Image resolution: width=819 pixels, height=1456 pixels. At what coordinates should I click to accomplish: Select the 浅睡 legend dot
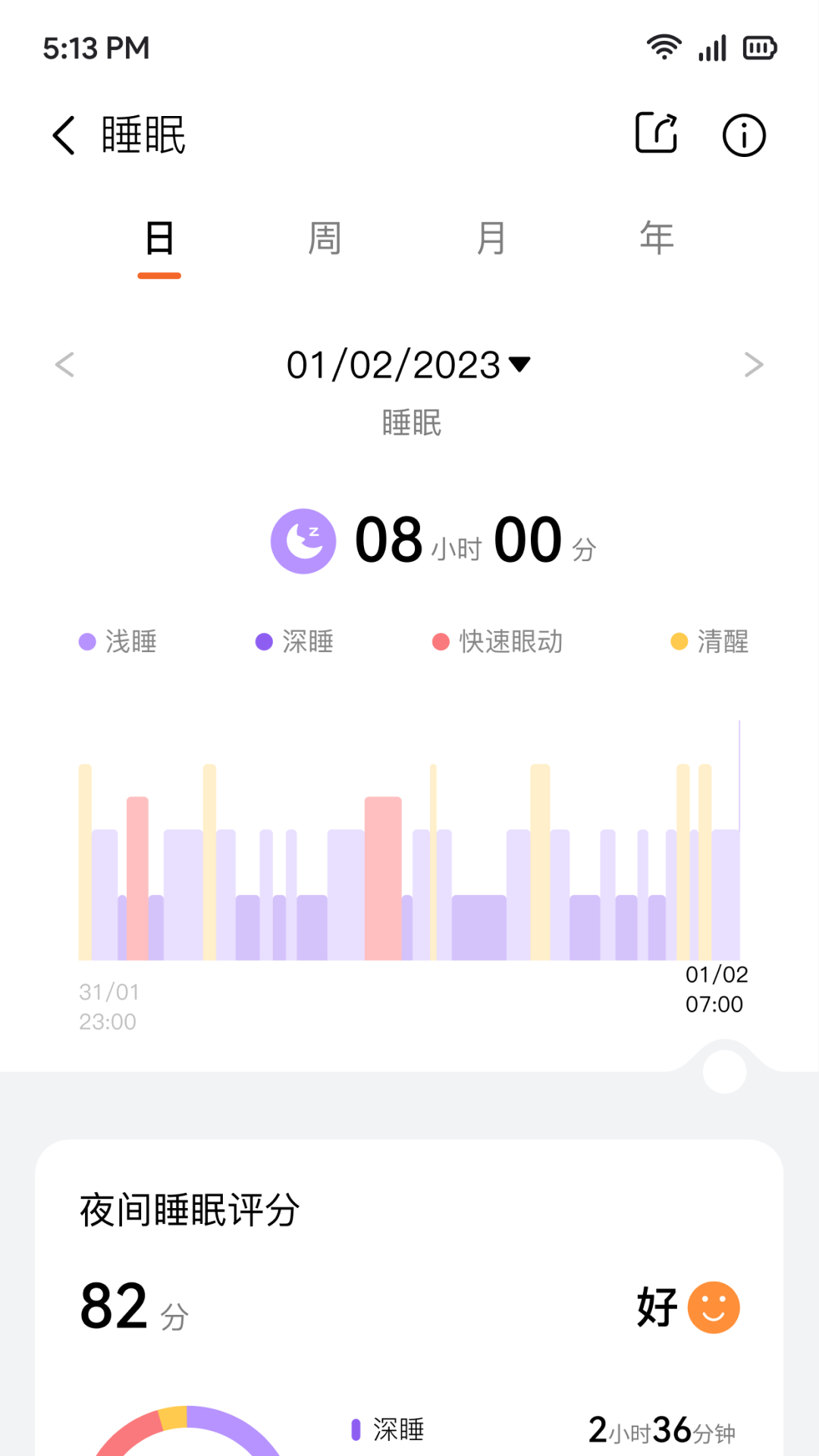pyautogui.click(x=87, y=642)
